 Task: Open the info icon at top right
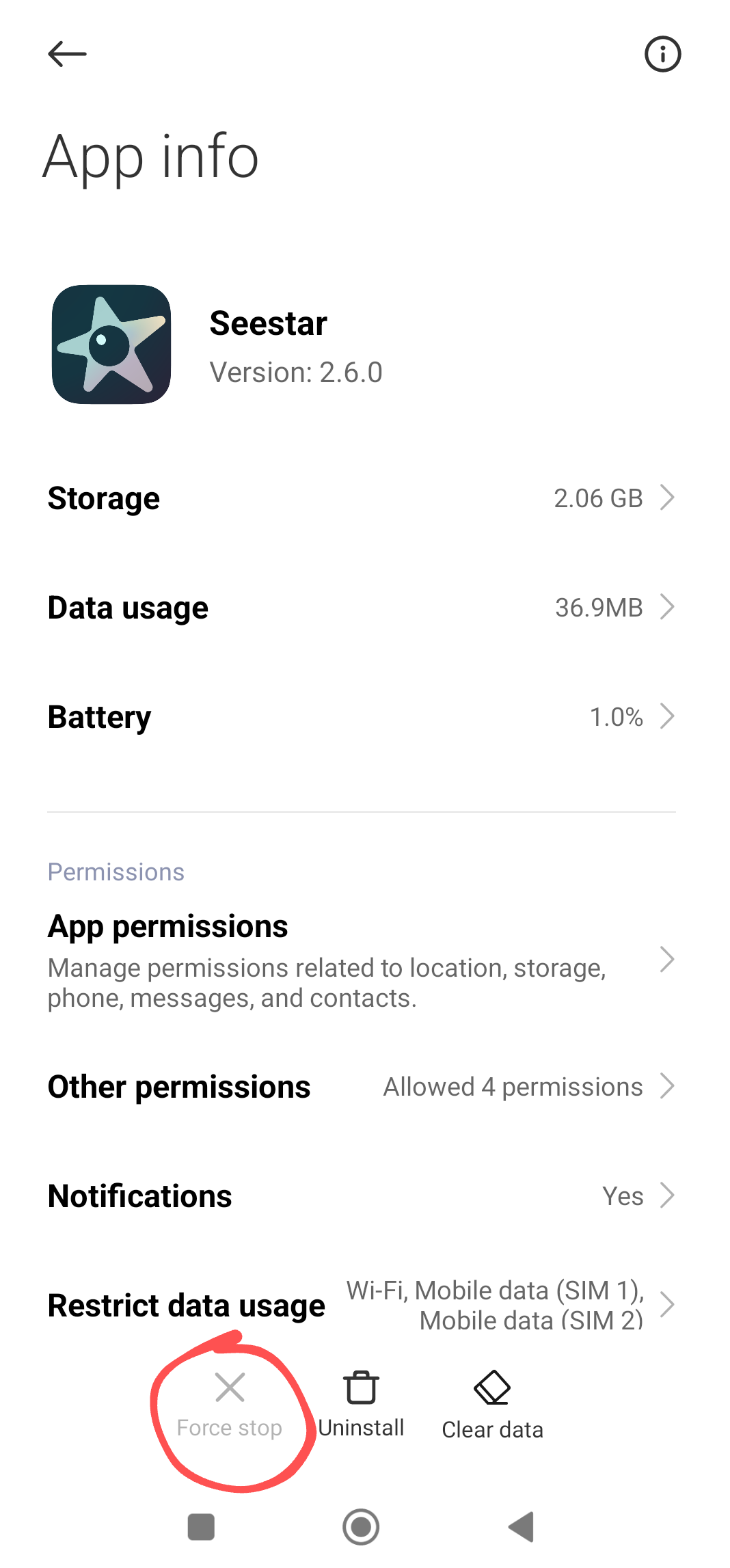tap(662, 54)
